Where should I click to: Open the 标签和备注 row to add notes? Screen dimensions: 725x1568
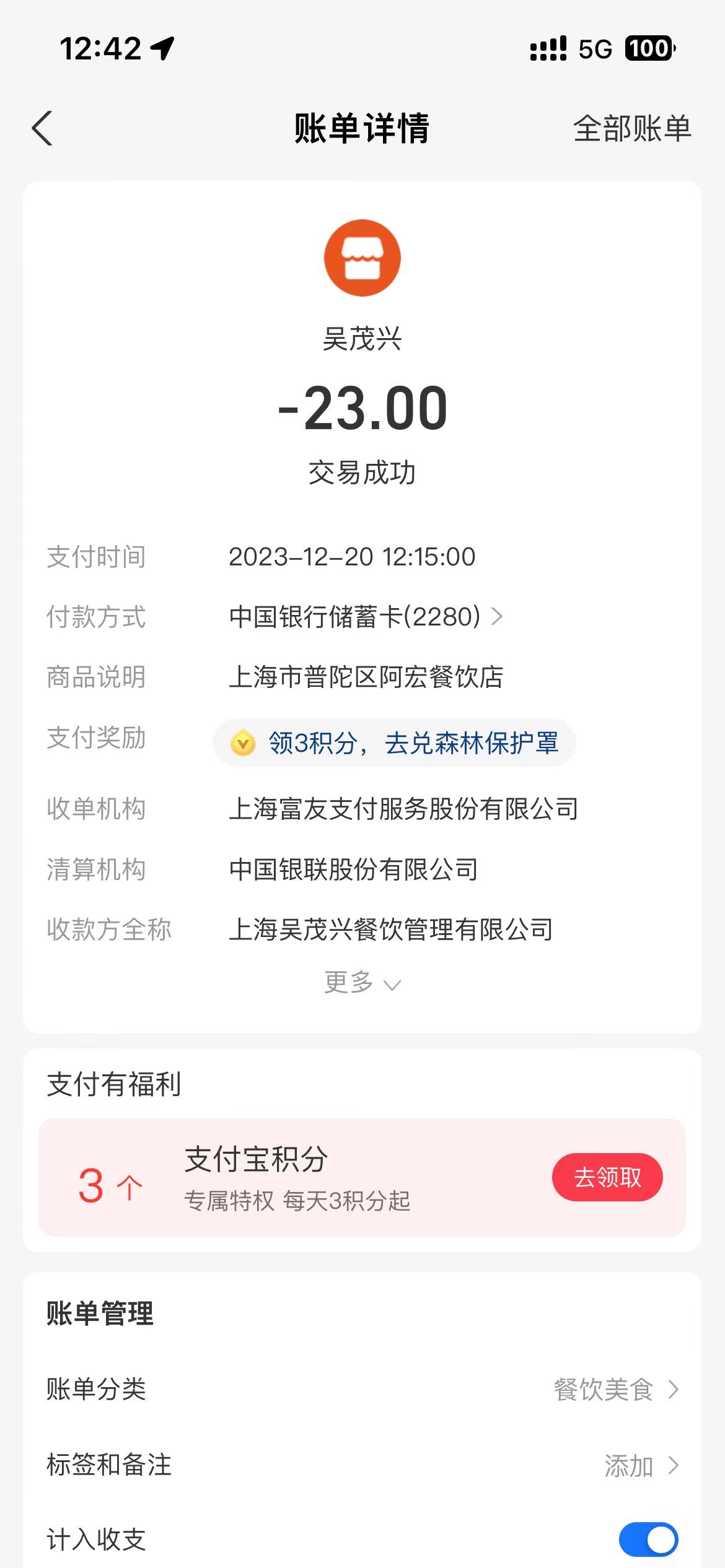click(x=362, y=1465)
